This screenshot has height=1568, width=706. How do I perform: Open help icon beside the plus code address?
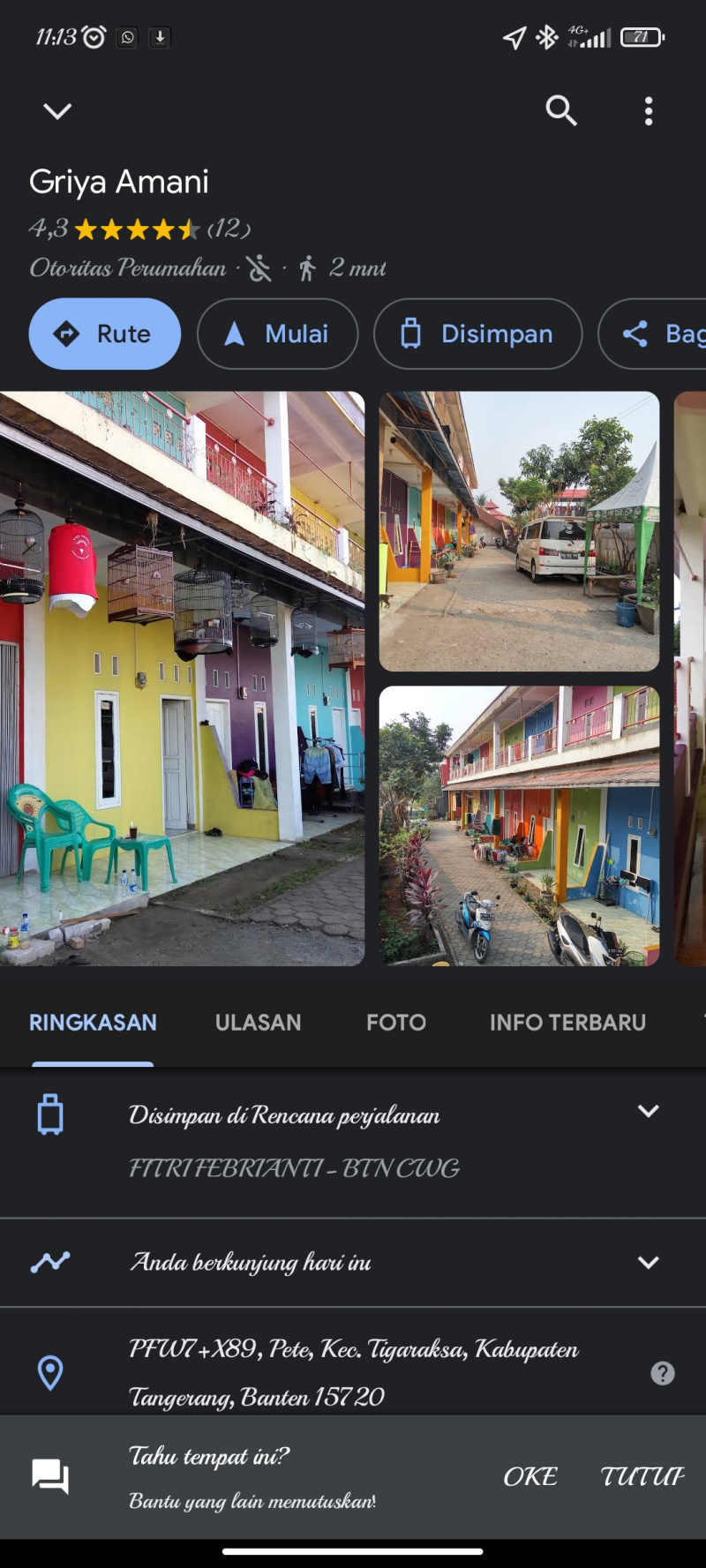[x=663, y=1373]
